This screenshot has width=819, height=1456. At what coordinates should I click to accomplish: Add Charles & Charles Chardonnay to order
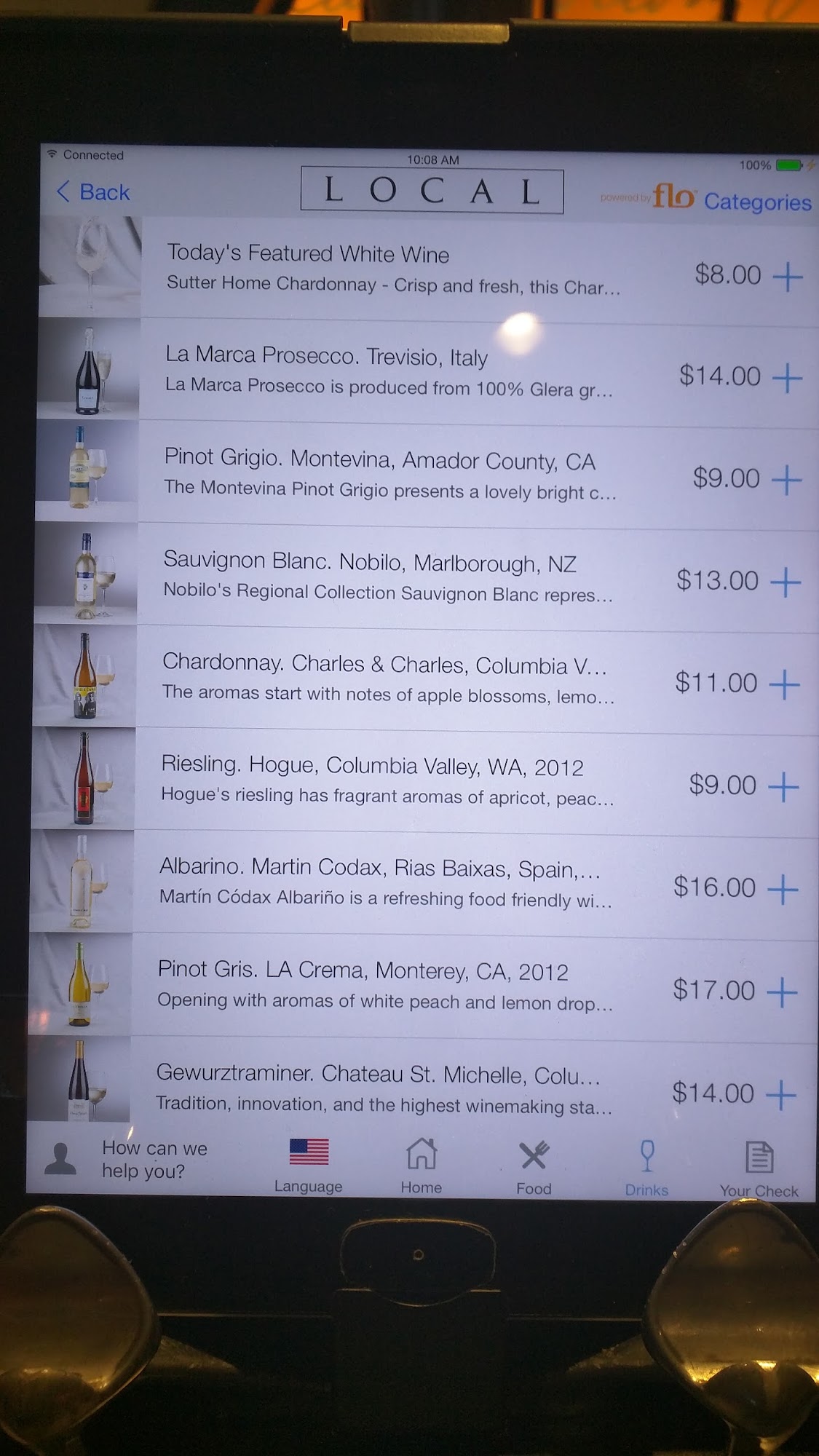[x=785, y=684]
